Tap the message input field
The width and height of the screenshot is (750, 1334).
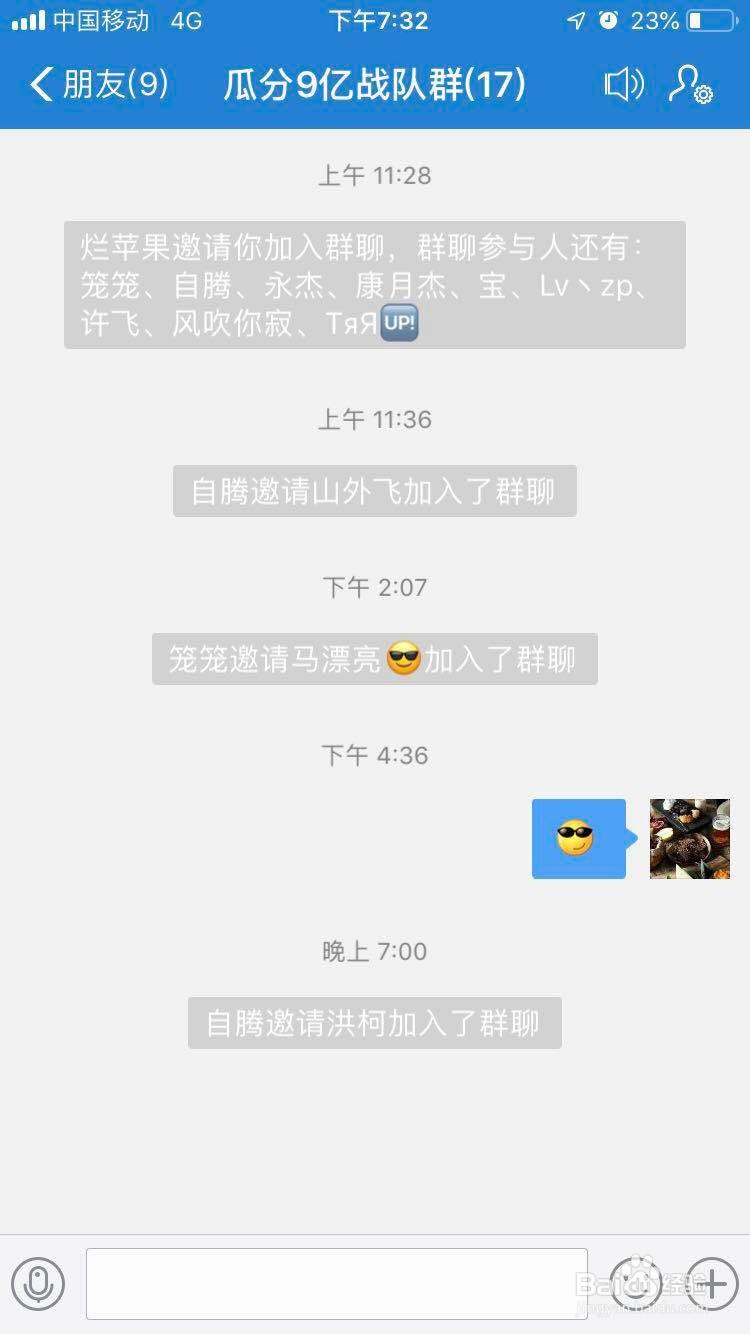pos(337,1284)
